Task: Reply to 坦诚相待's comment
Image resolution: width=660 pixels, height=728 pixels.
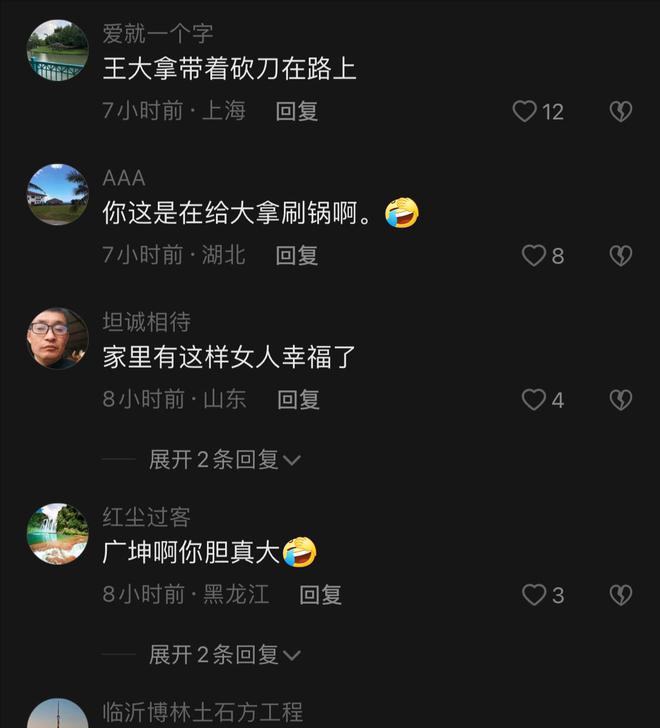Action: 298,400
